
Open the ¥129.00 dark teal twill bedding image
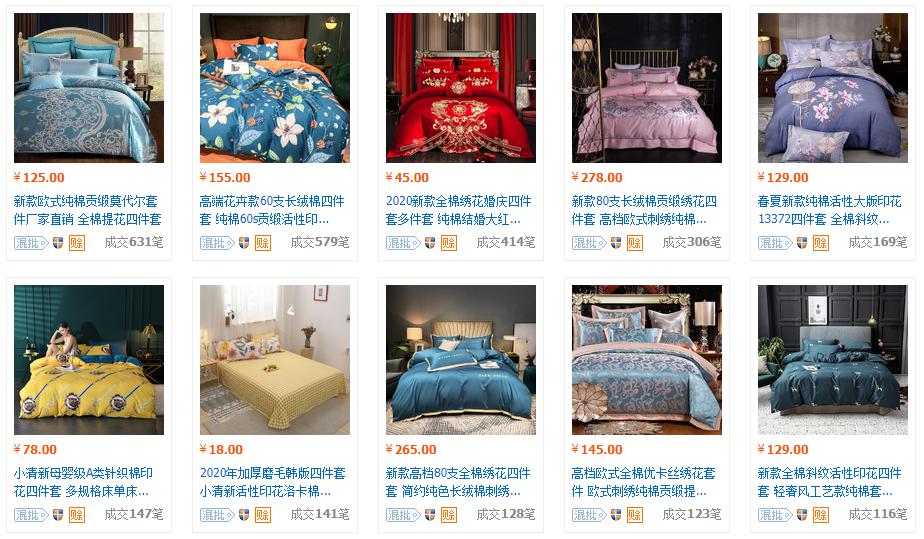tap(833, 360)
